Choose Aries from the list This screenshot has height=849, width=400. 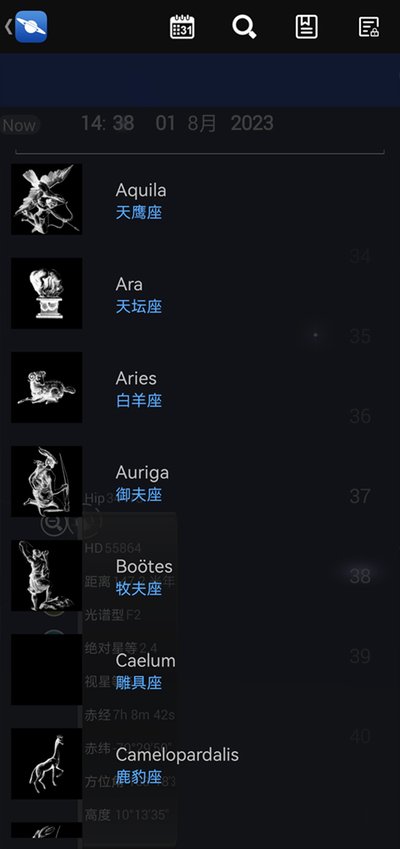[x=200, y=388]
